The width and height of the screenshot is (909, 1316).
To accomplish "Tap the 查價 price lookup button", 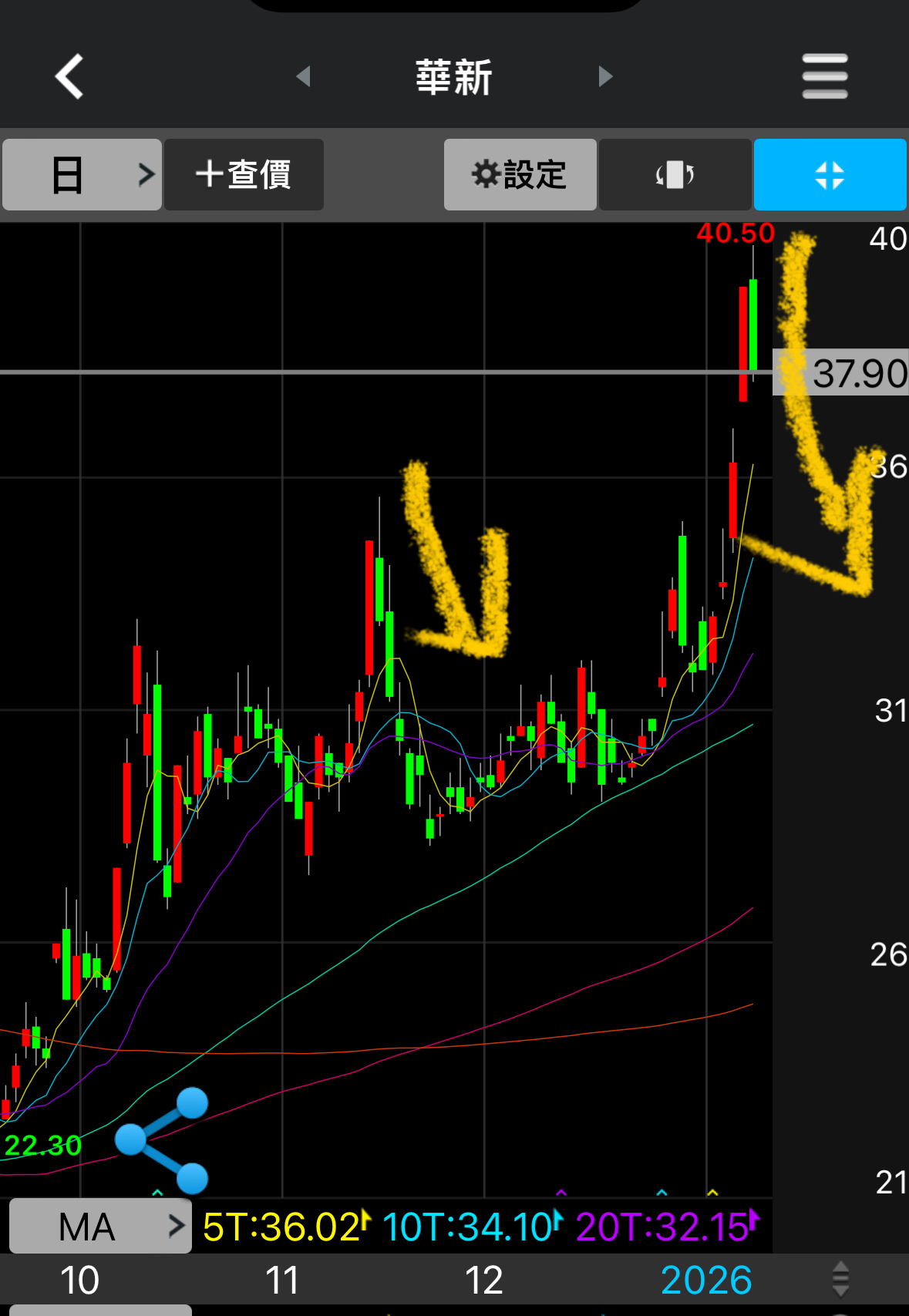I will pyautogui.click(x=244, y=175).
